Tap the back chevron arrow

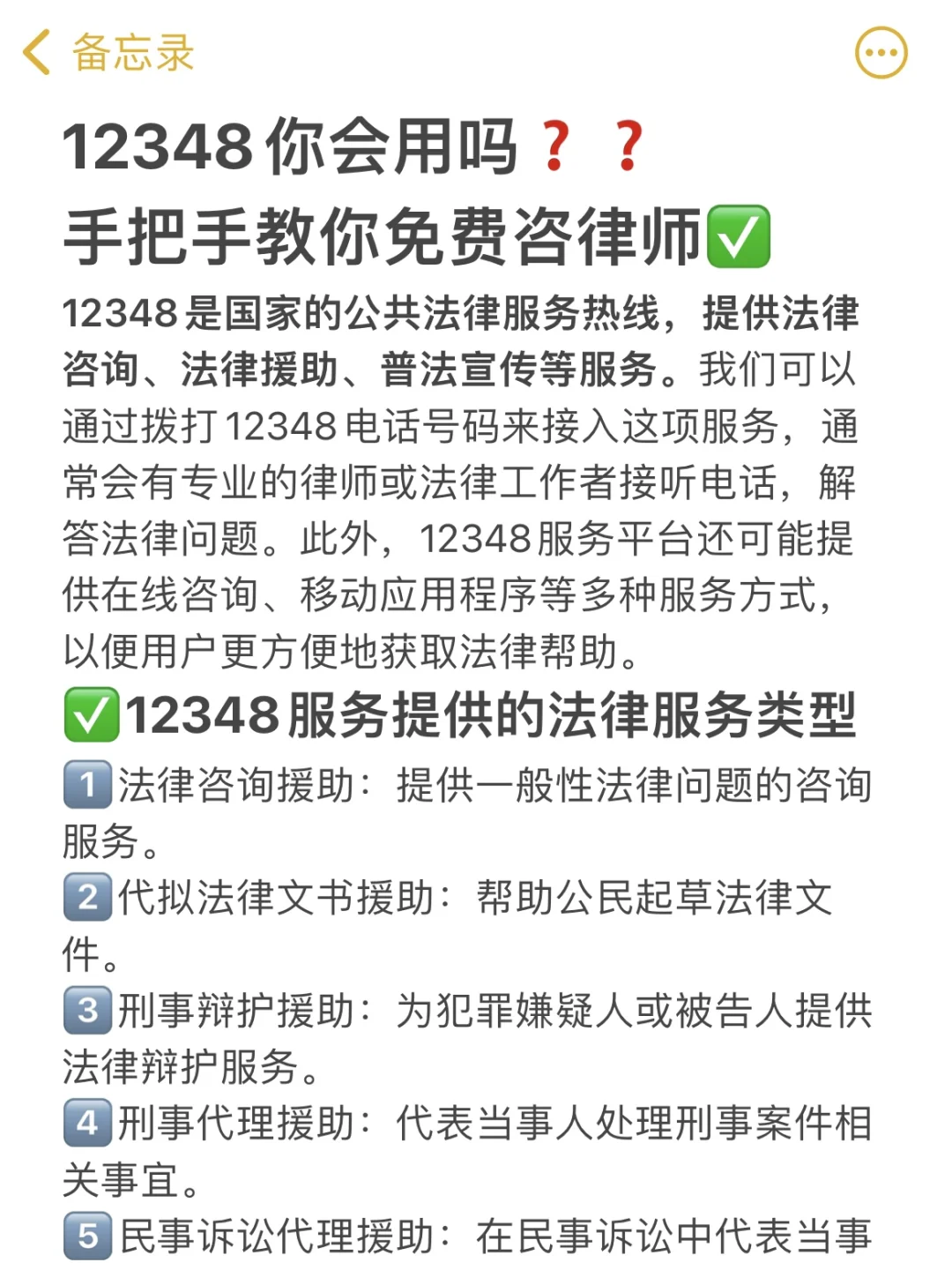[35, 52]
